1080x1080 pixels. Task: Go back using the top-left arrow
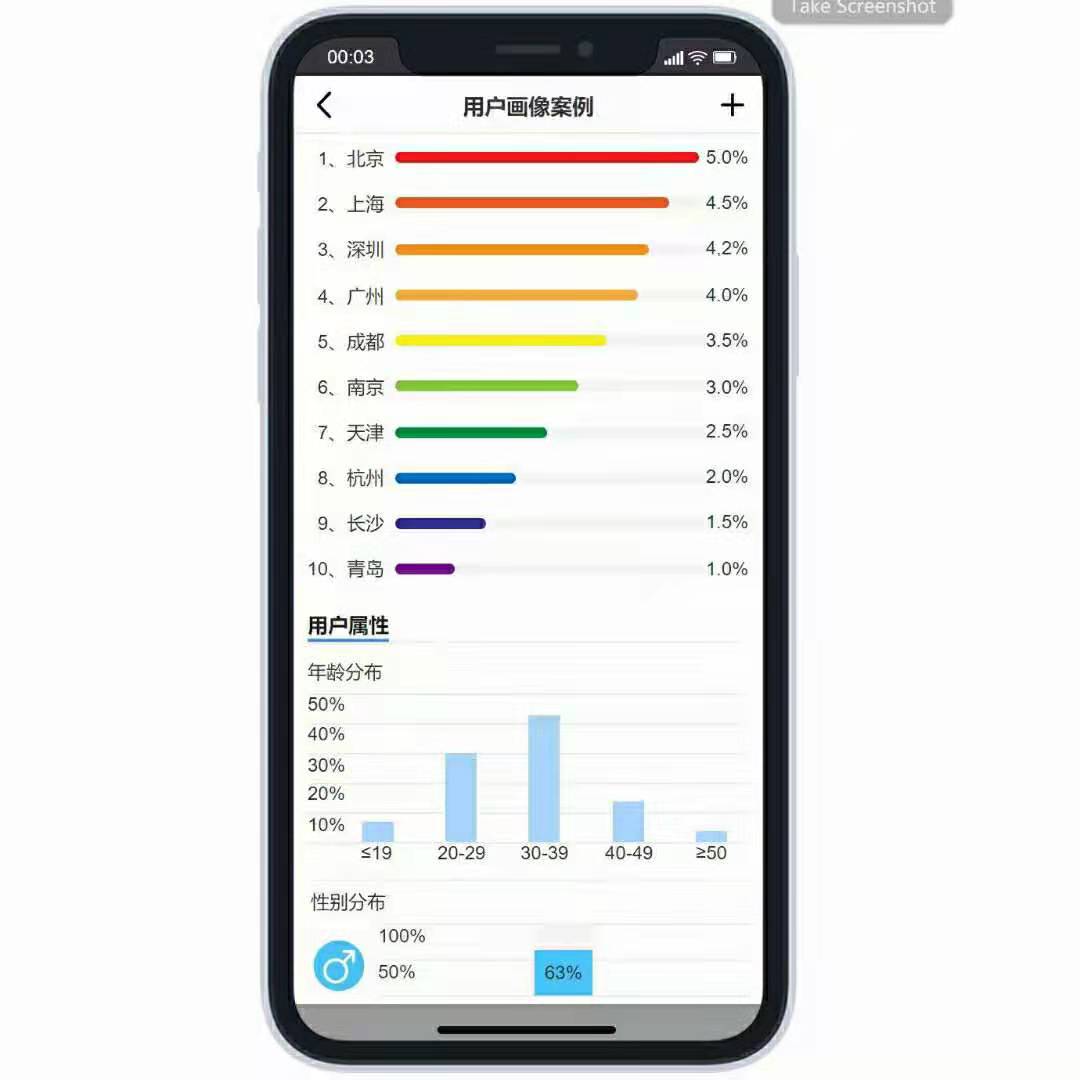[x=324, y=105]
